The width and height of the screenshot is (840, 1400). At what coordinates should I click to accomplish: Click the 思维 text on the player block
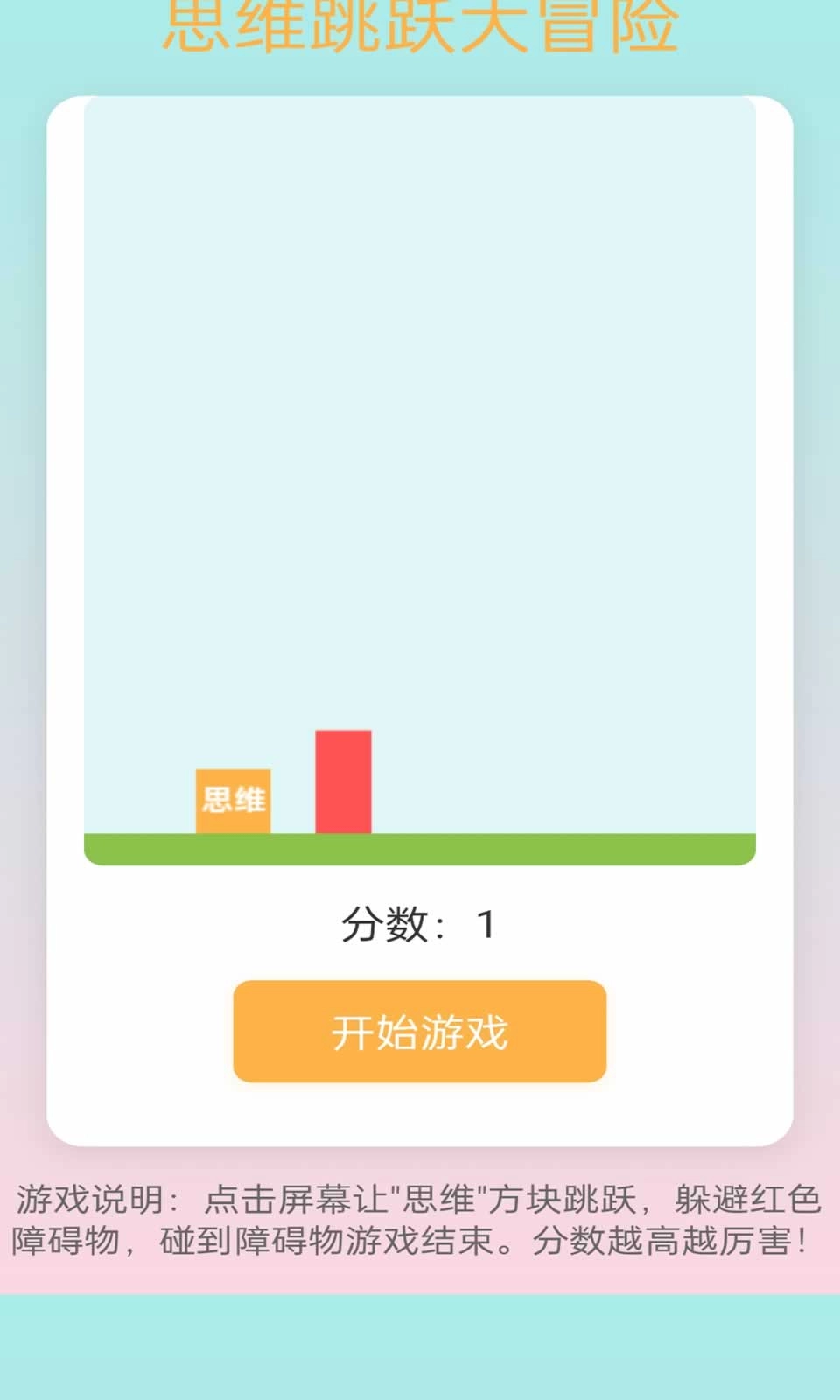[233, 796]
